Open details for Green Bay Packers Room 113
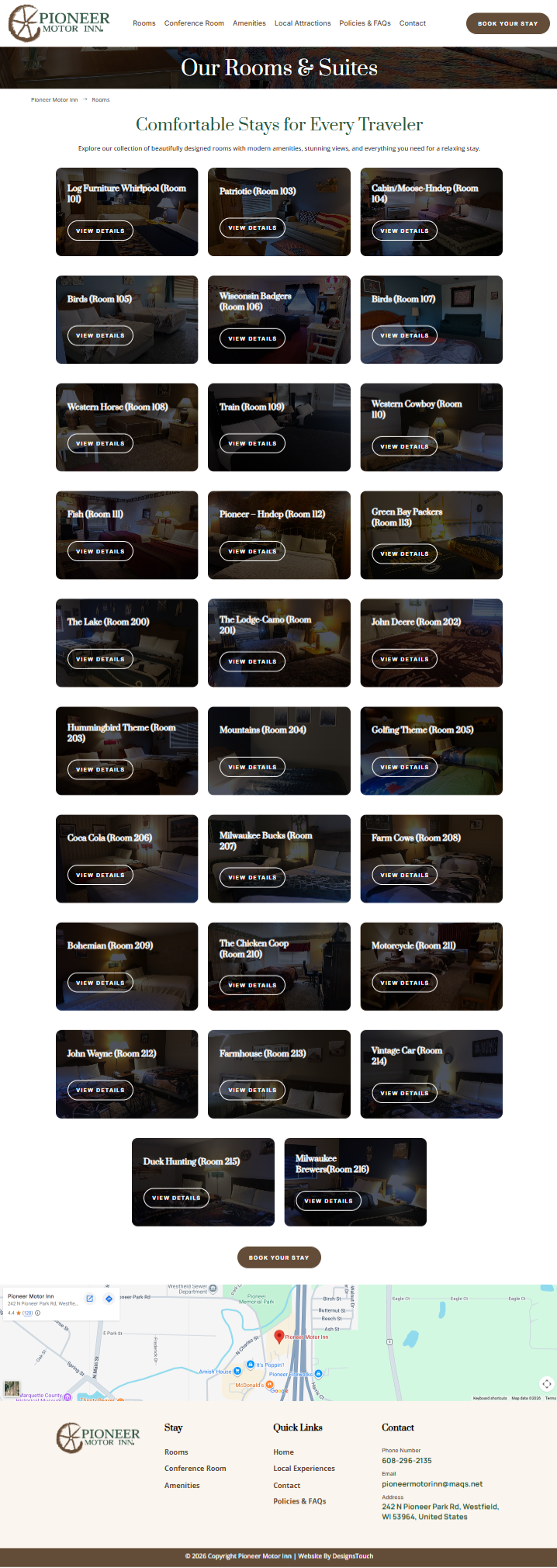 click(404, 553)
